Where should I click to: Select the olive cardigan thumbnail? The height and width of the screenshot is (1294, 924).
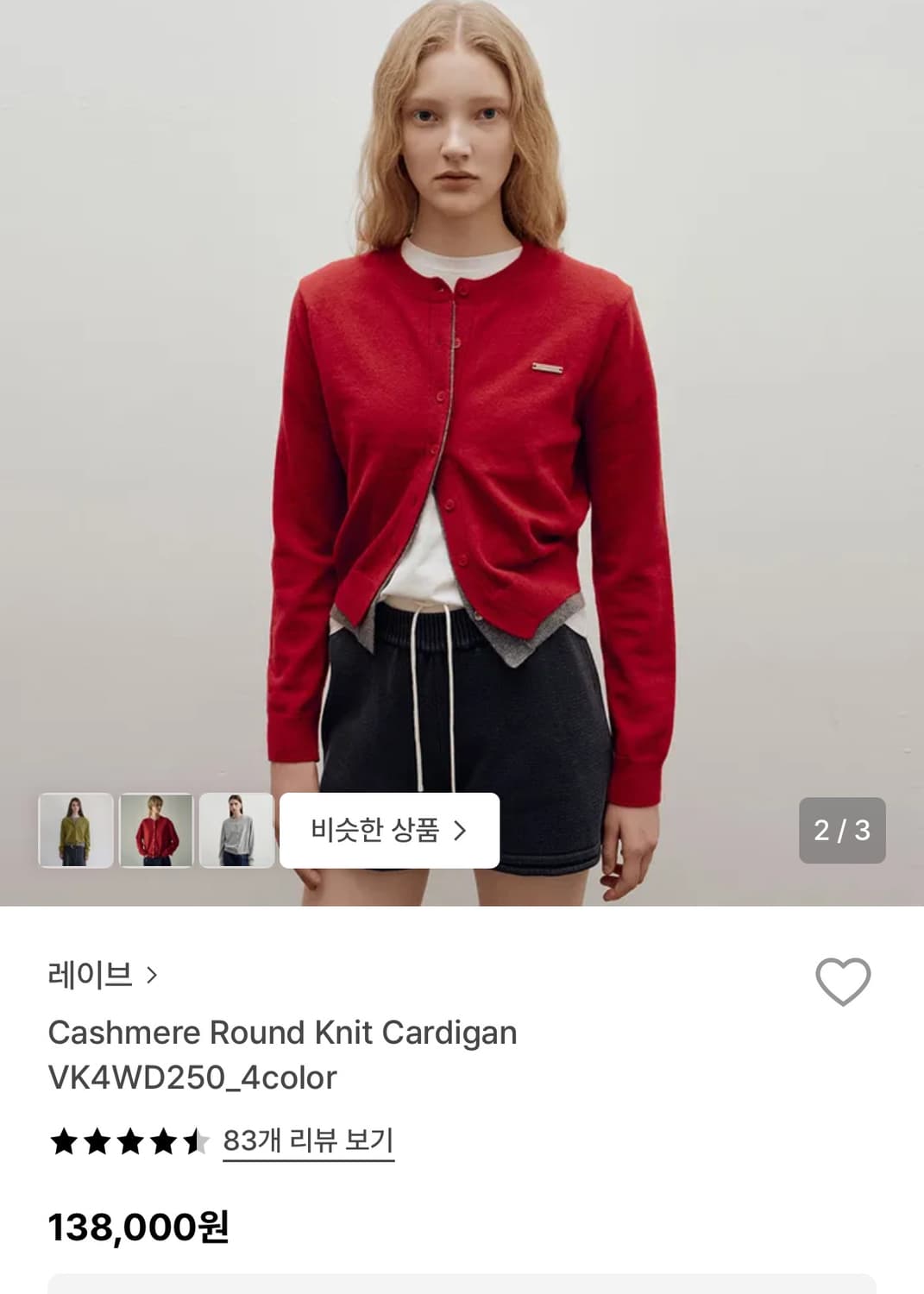point(74,829)
